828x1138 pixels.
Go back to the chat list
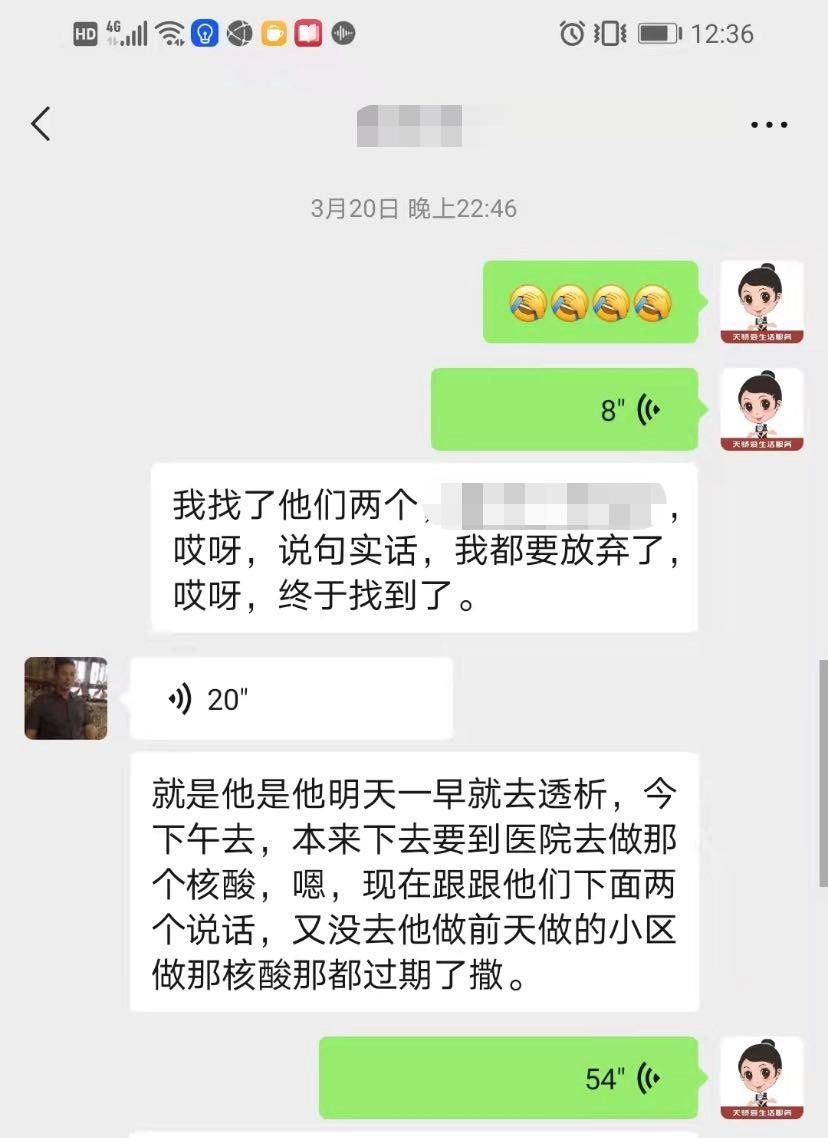(40, 124)
